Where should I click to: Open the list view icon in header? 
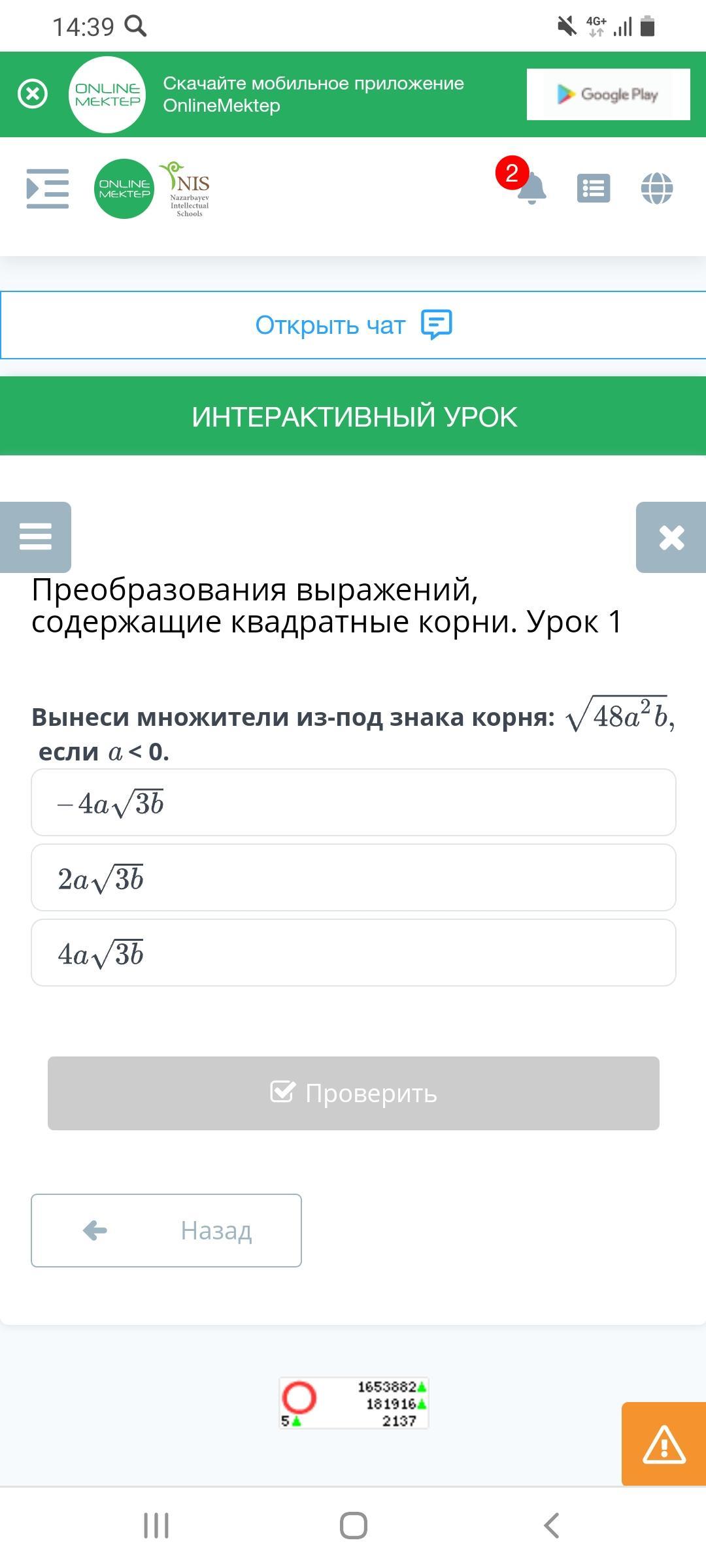click(x=594, y=189)
